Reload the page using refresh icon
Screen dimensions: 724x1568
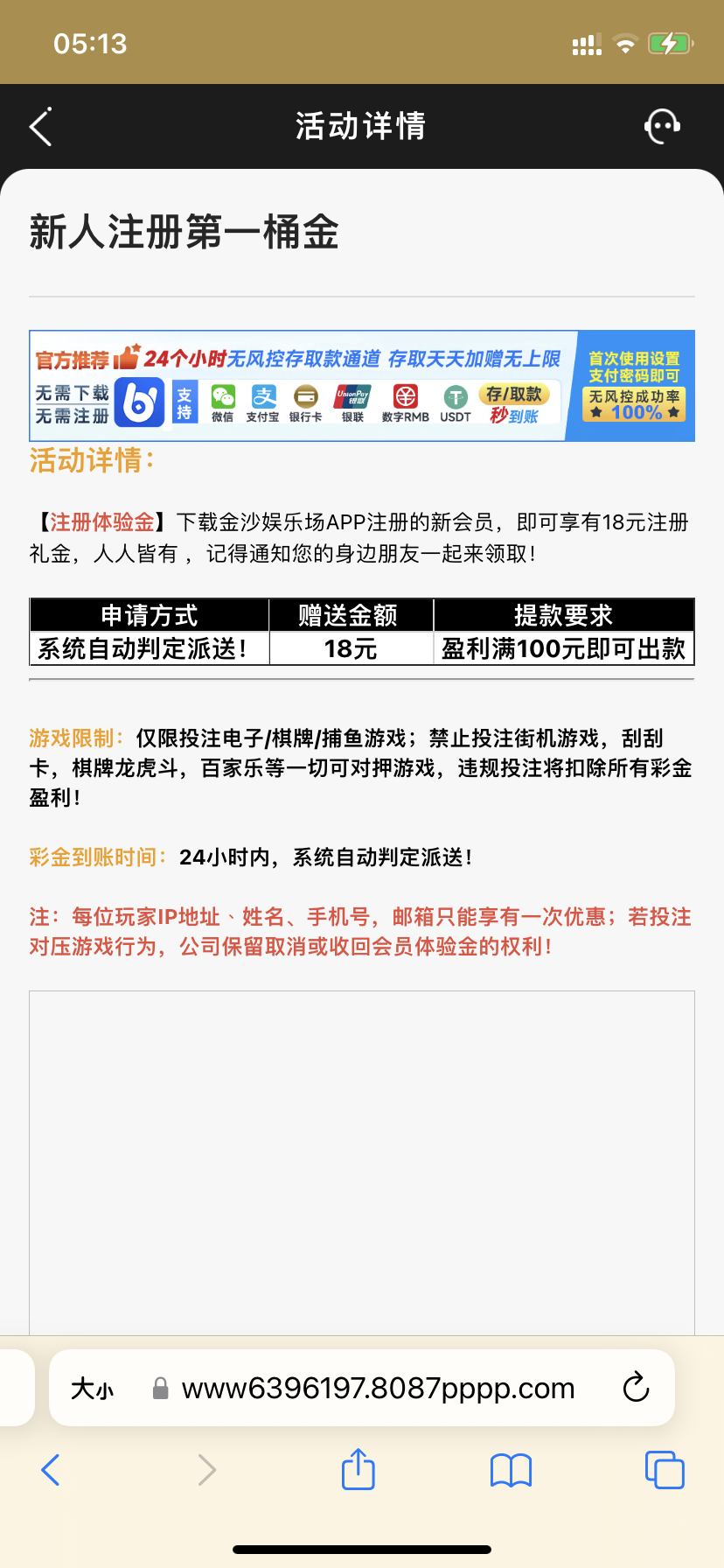[637, 1388]
